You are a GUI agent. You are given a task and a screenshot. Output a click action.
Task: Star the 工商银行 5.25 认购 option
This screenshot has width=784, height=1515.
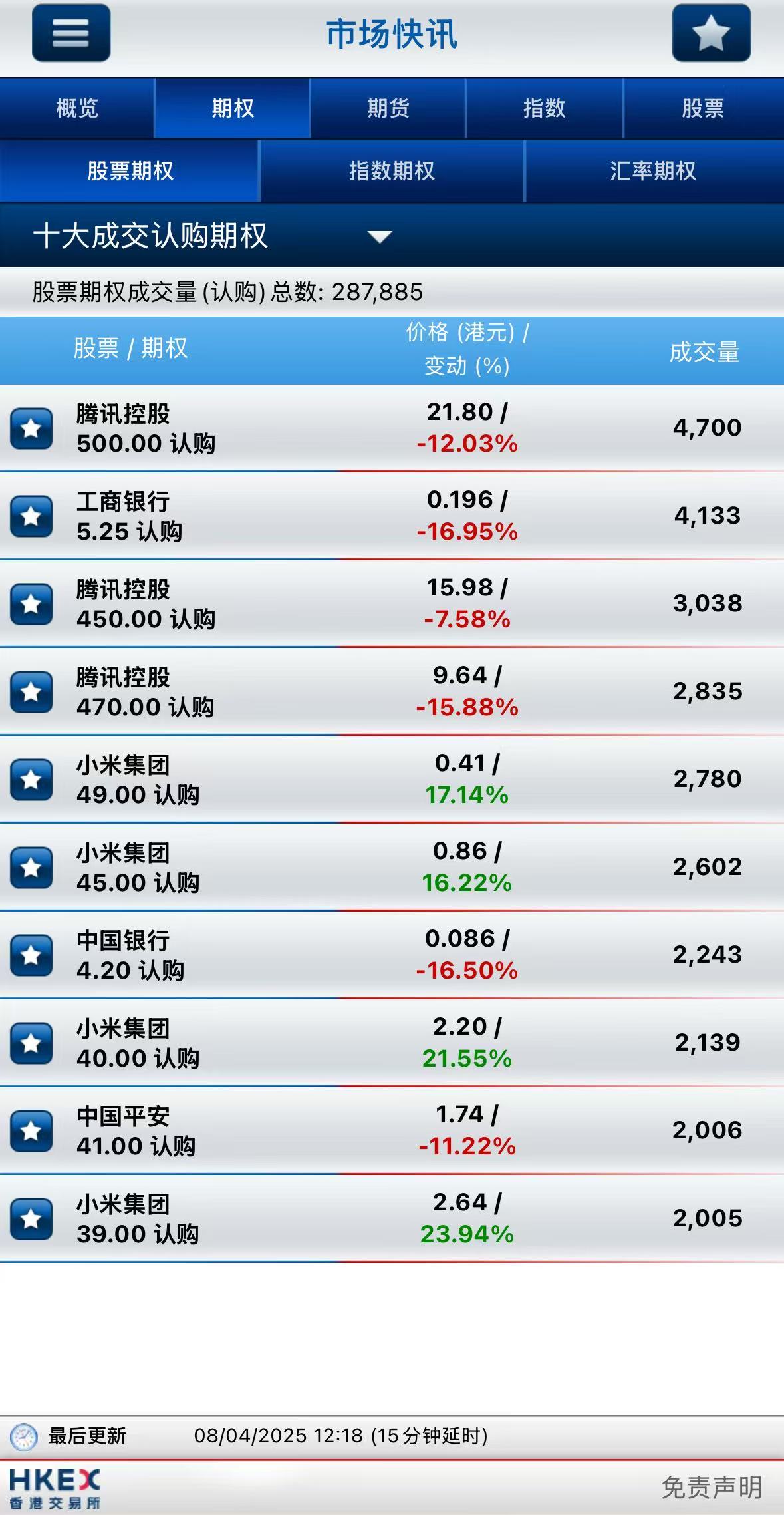(x=31, y=516)
